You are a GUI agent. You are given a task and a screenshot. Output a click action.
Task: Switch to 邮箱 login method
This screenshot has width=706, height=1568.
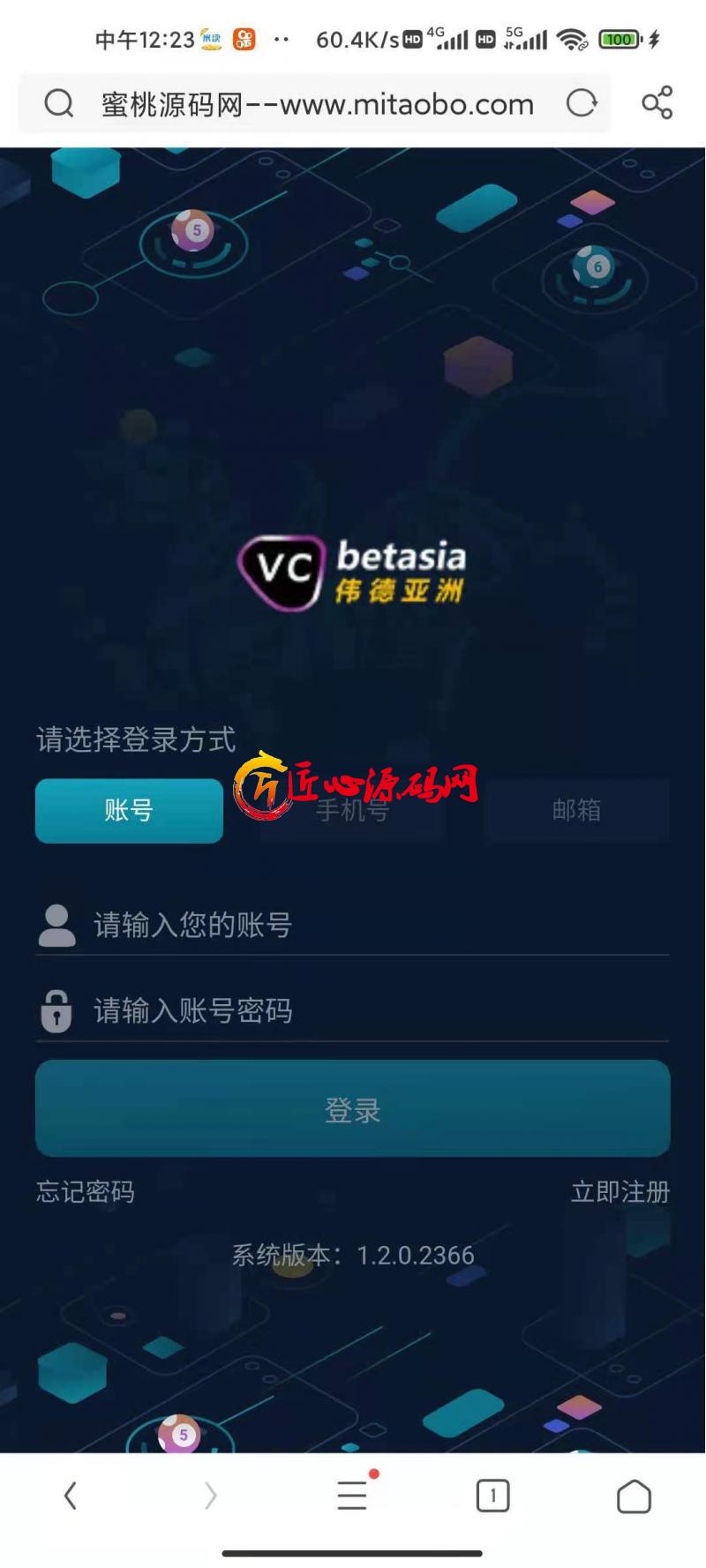coord(576,810)
